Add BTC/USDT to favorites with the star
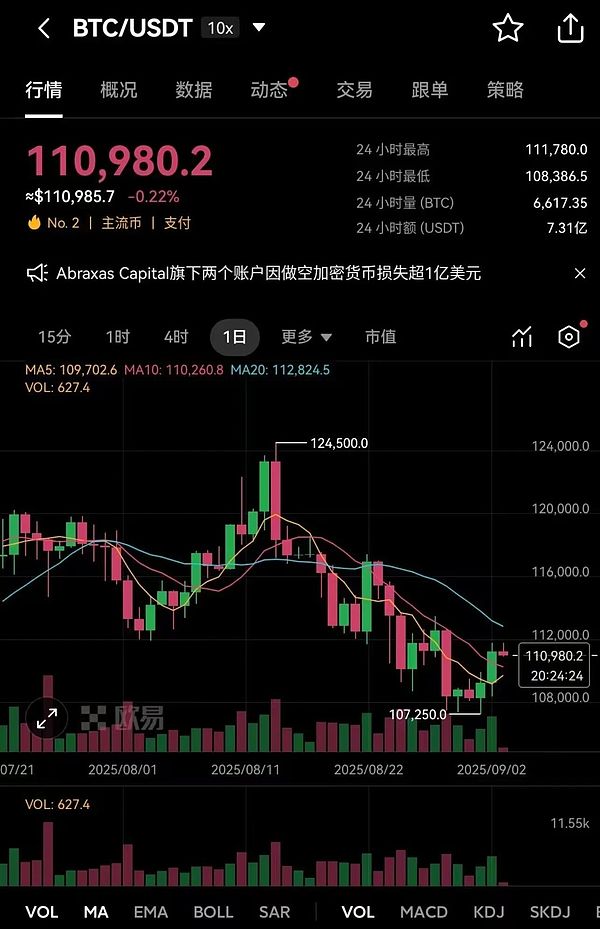This screenshot has width=600, height=929. (x=508, y=29)
